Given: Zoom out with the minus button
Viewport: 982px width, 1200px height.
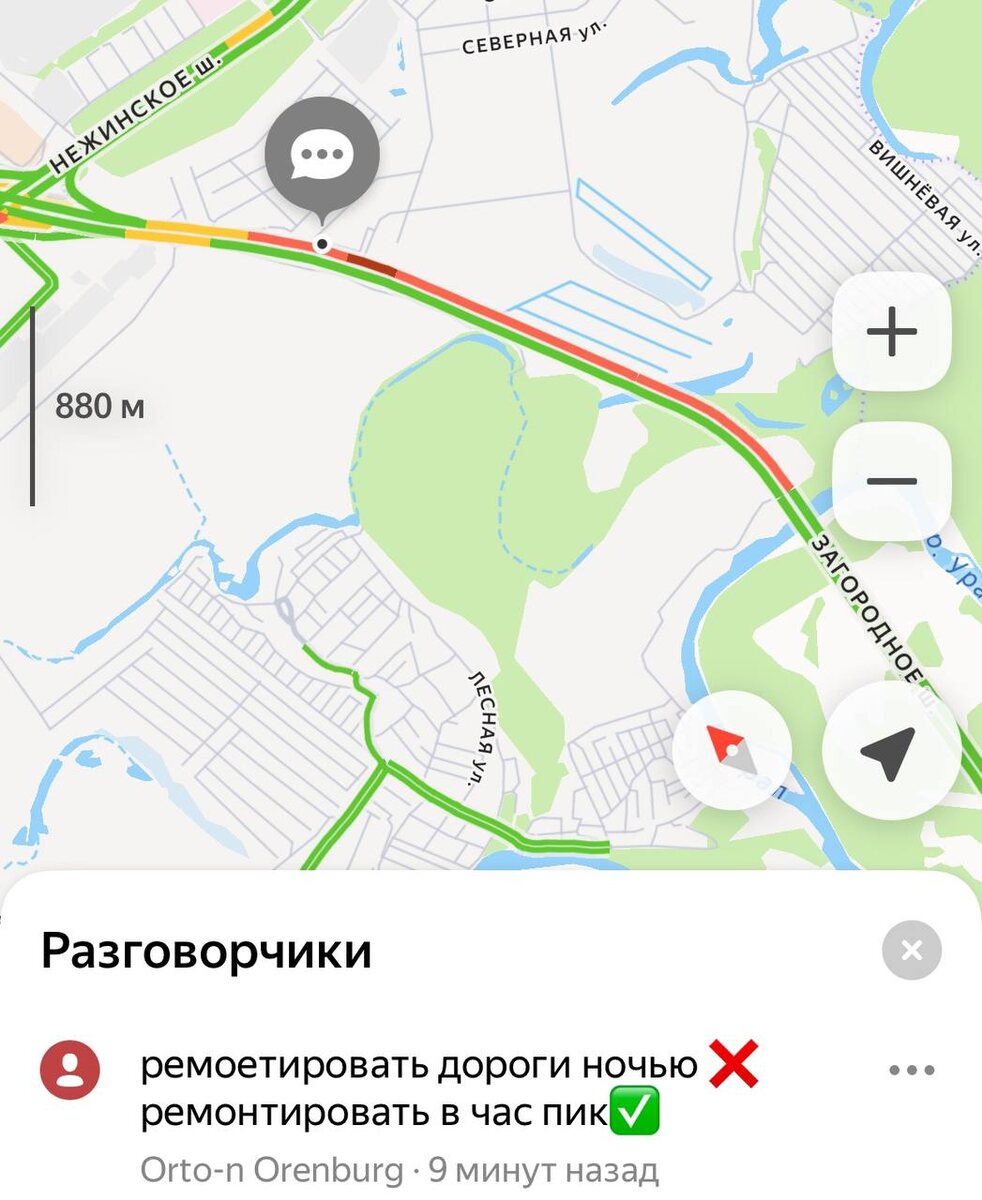Looking at the screenshot, I should (x=892, y=481).
